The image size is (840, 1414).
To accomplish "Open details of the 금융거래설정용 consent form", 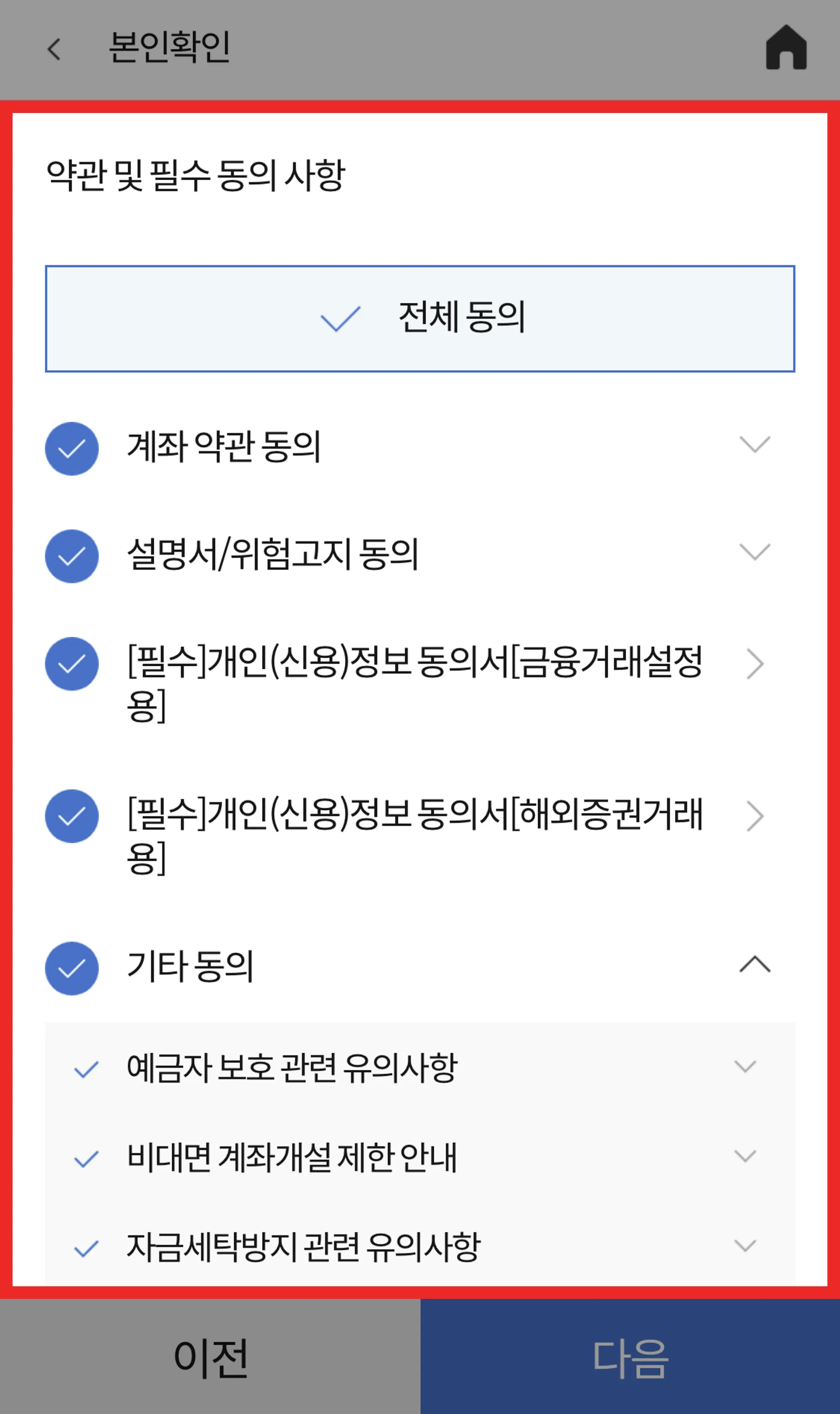I will tap(754, 664).
